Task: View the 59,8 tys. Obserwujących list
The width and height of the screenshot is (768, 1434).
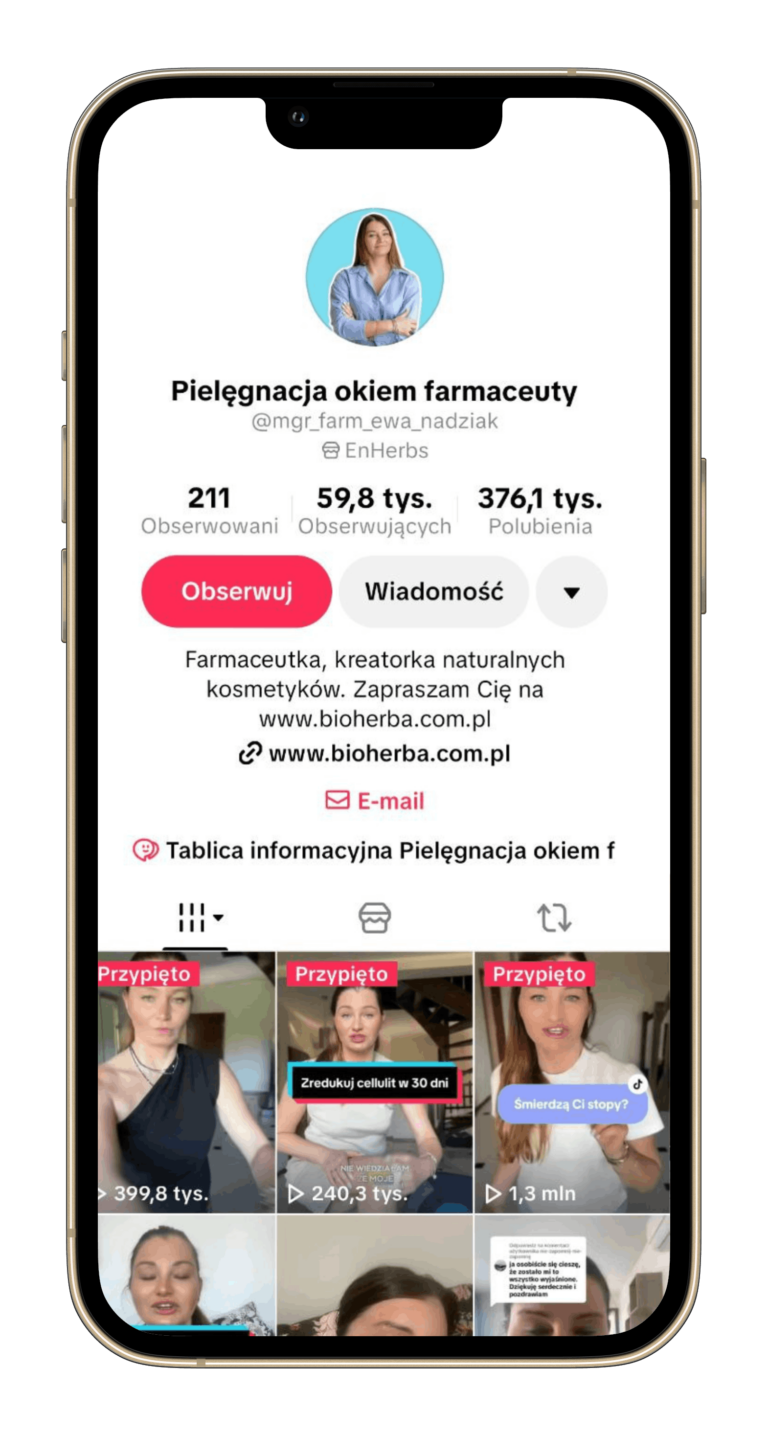Action: click(374, 510)
